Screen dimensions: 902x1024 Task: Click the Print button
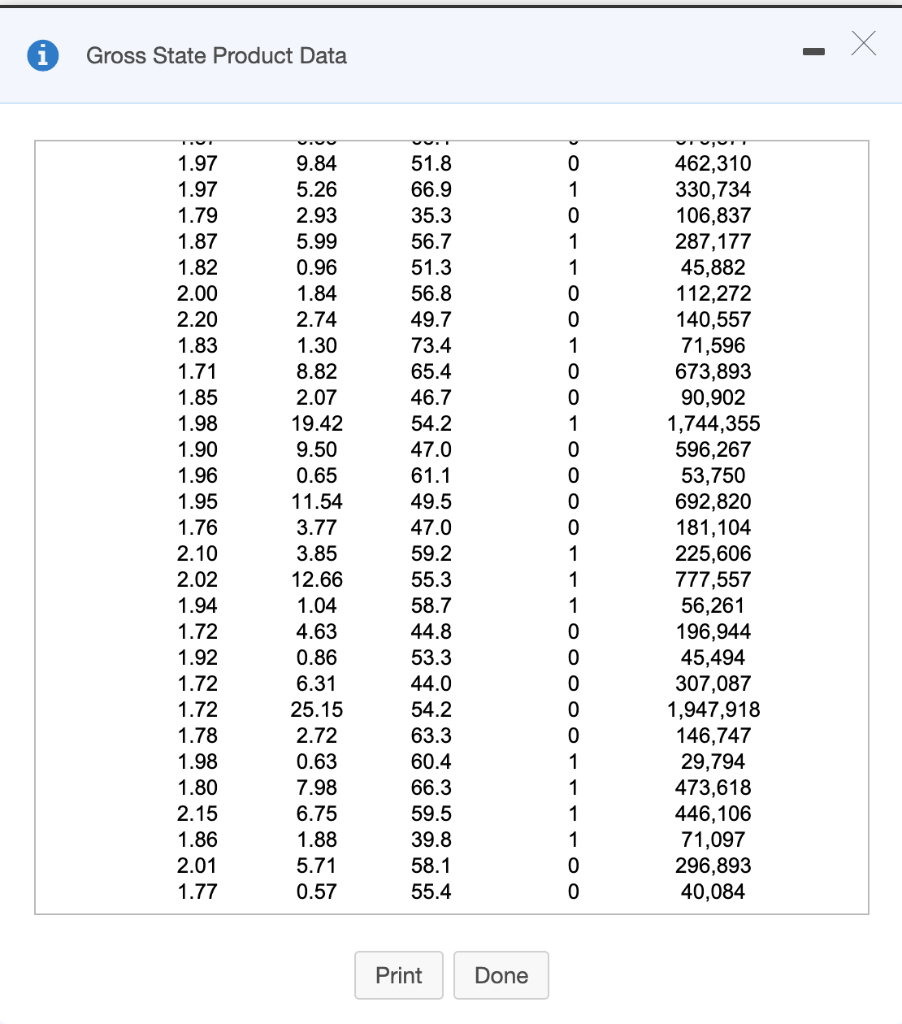398,975
